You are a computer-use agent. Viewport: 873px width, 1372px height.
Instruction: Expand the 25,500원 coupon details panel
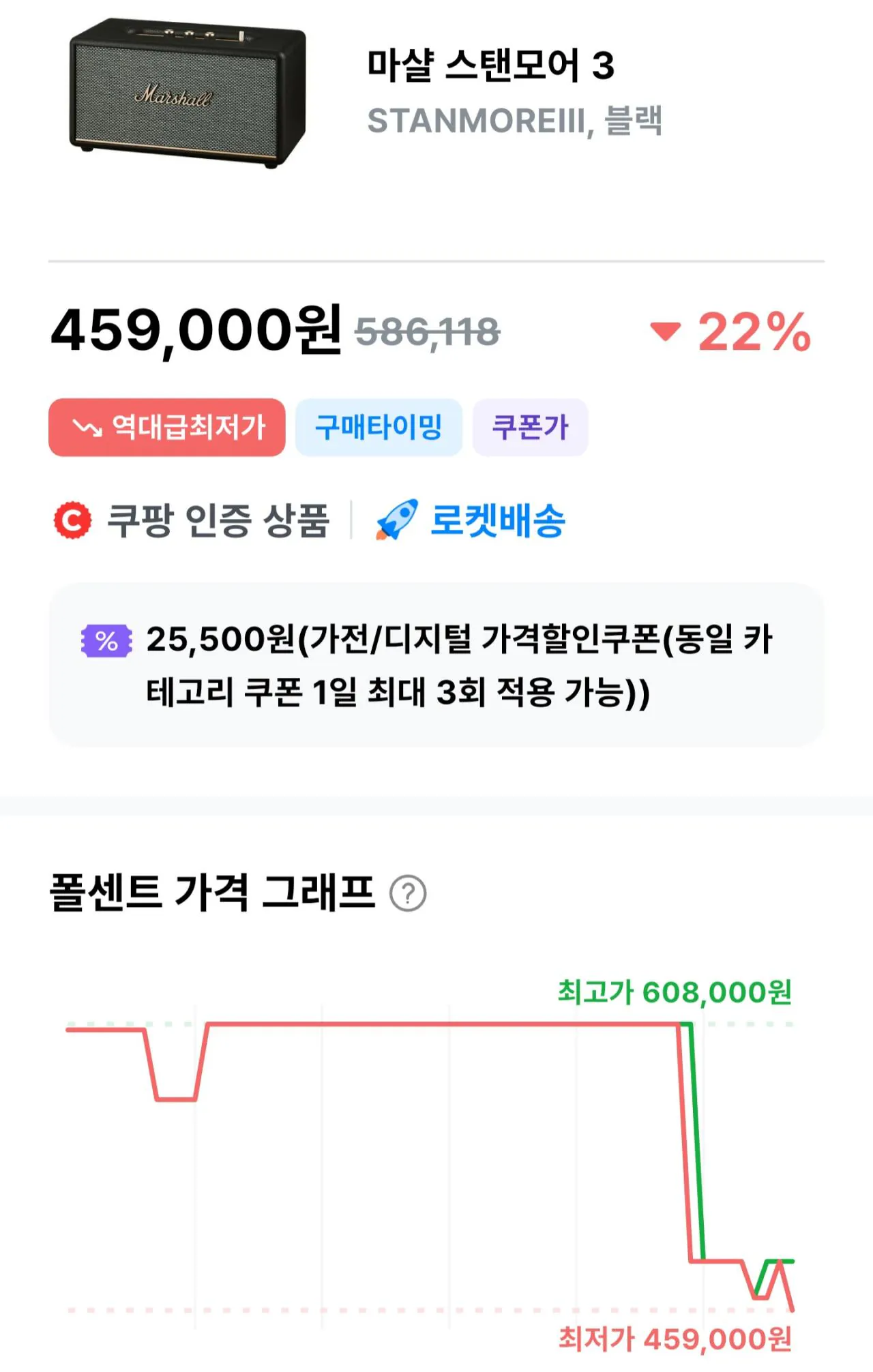pyautogui.click(x=436, y=665)
